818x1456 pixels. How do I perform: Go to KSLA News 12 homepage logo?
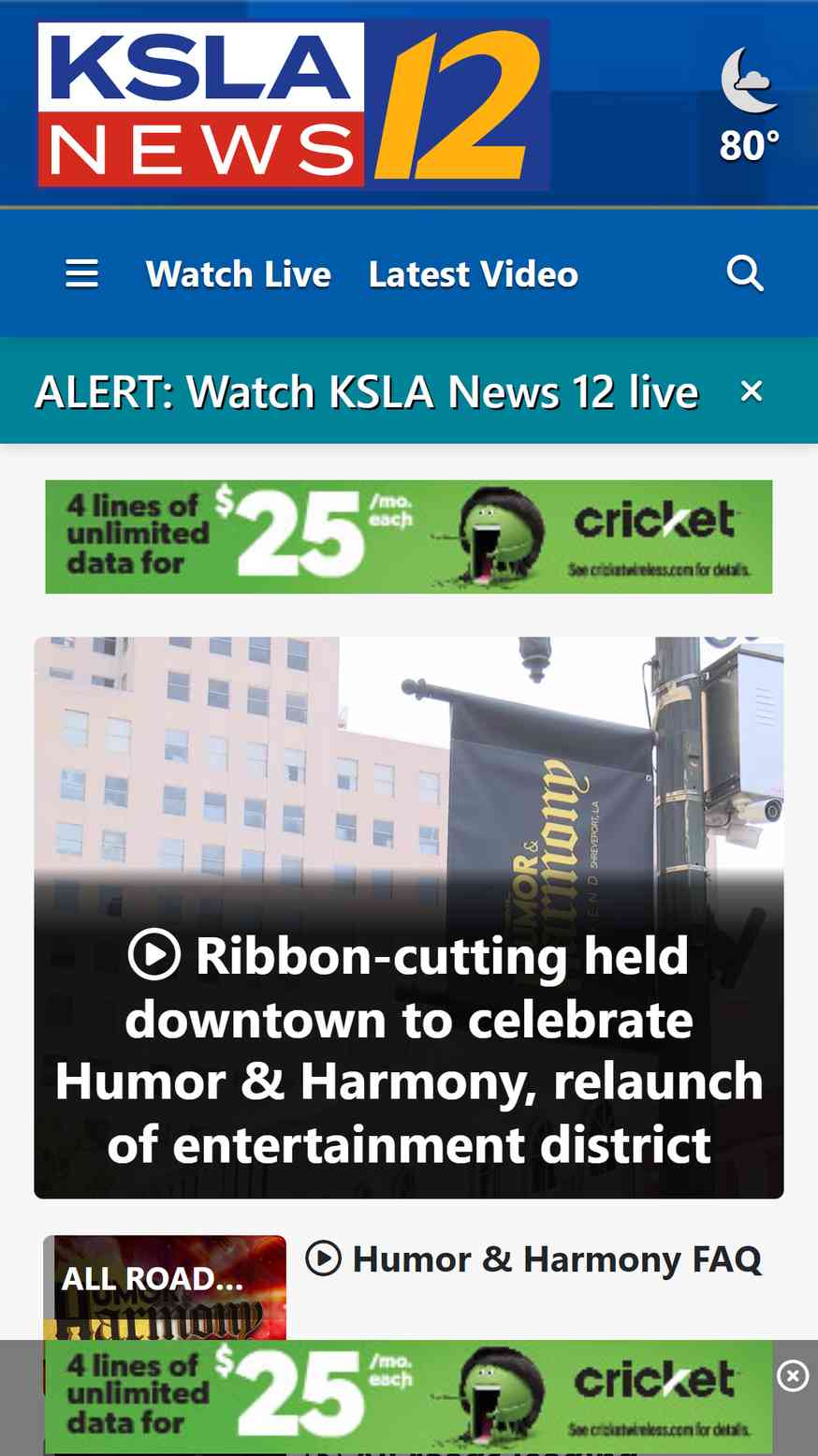[293, 105]
